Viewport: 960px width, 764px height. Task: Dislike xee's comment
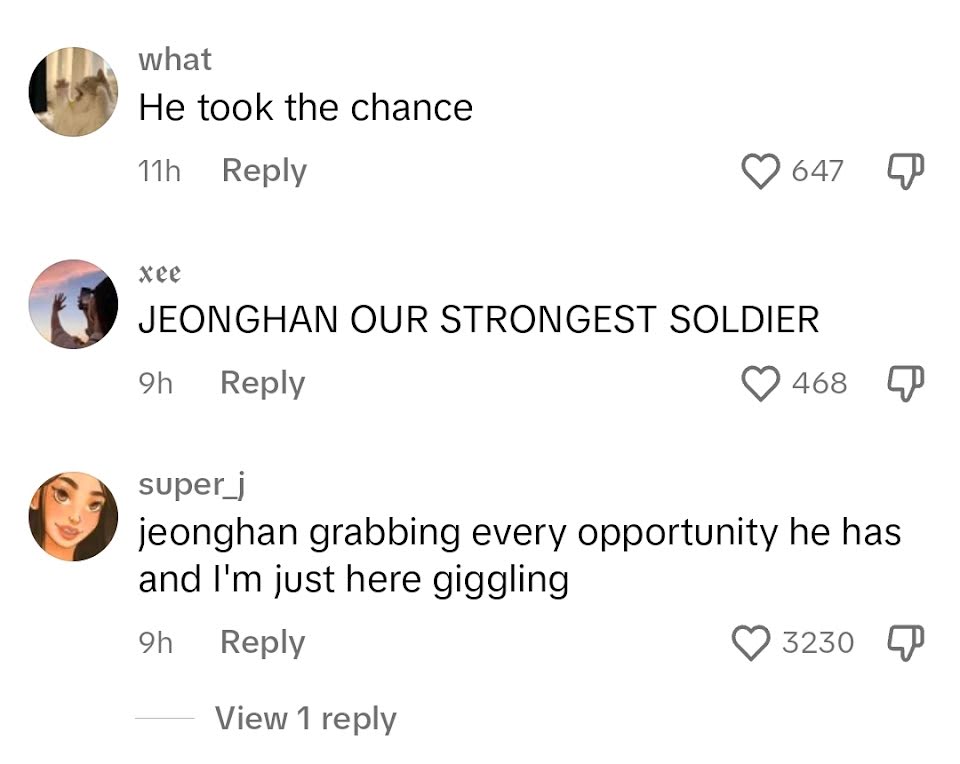(x=906, y=383)
